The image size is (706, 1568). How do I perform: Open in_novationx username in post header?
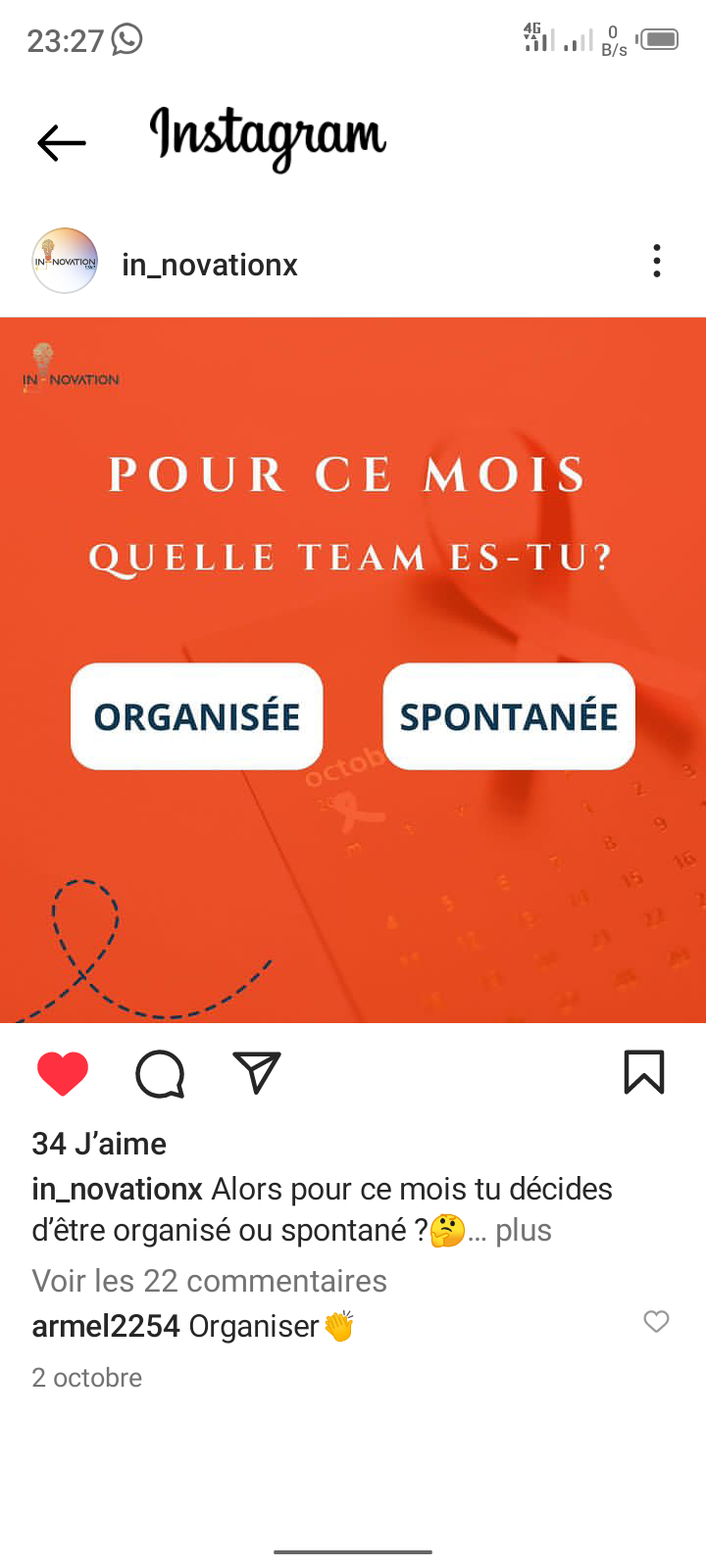pyautogui.click(x=210, y=265)
